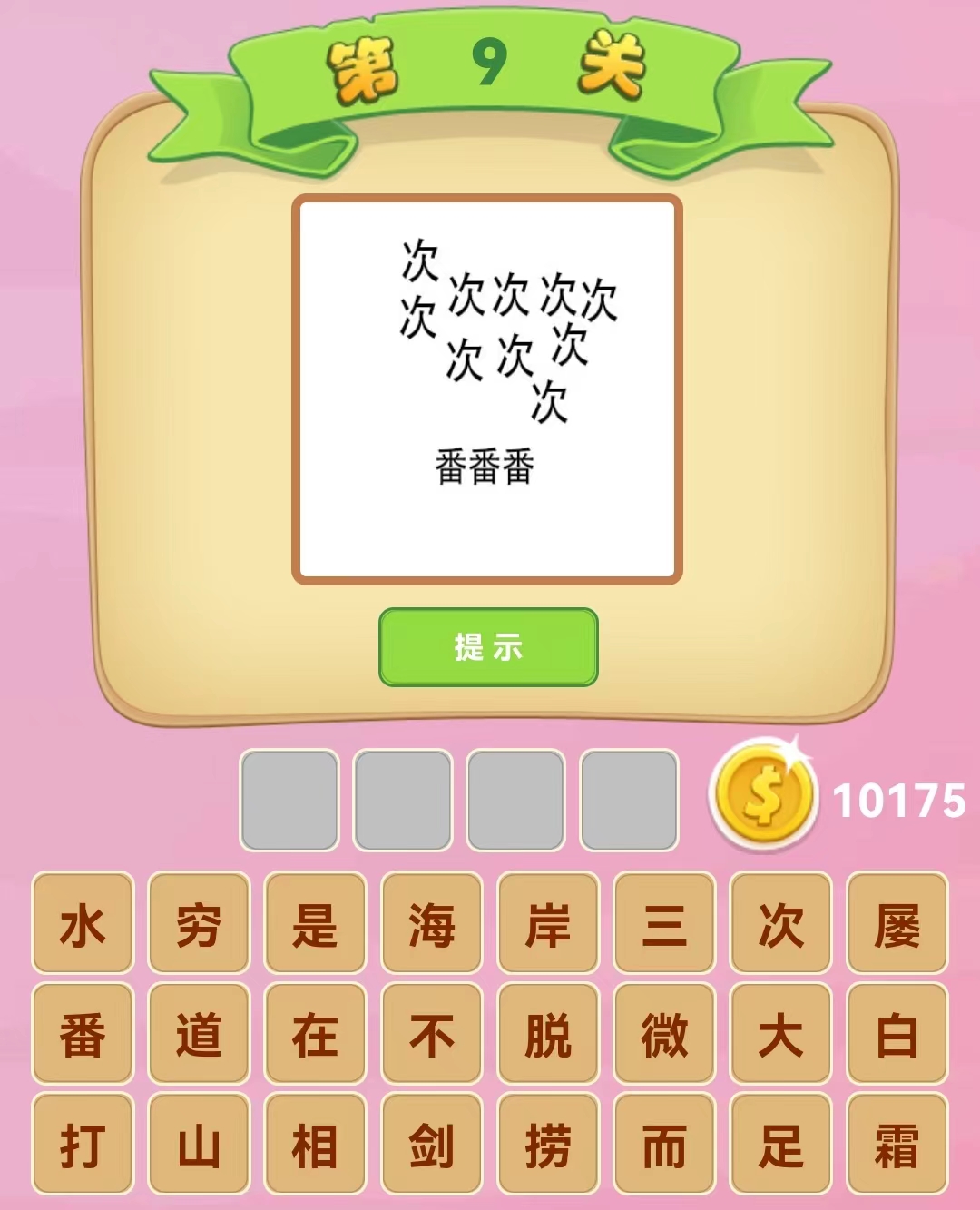980x1210 pixels.
Task: Select the character tile 霜
Action: pyautogui.click(x=897, y=1145)
